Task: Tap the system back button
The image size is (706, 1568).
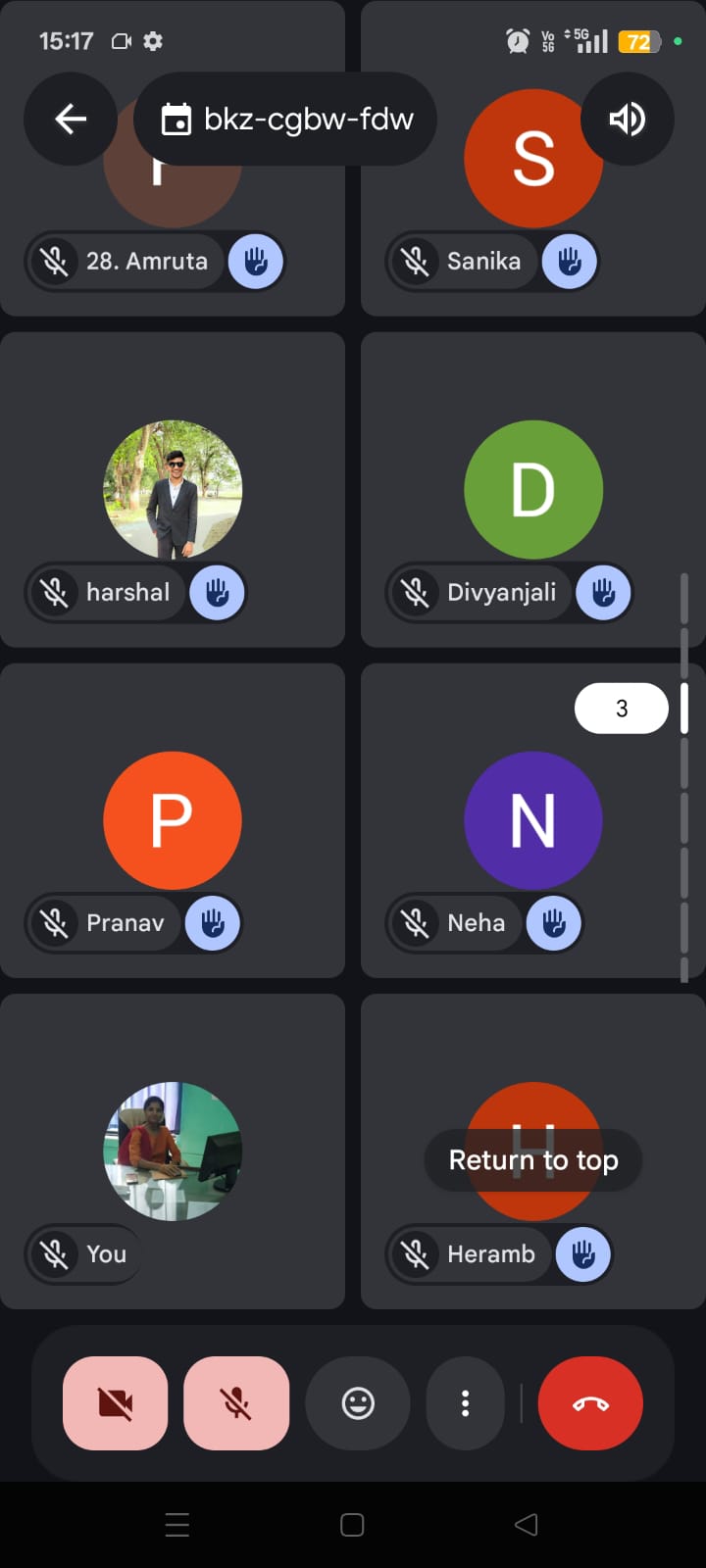Action: [x=527, y=1524]
